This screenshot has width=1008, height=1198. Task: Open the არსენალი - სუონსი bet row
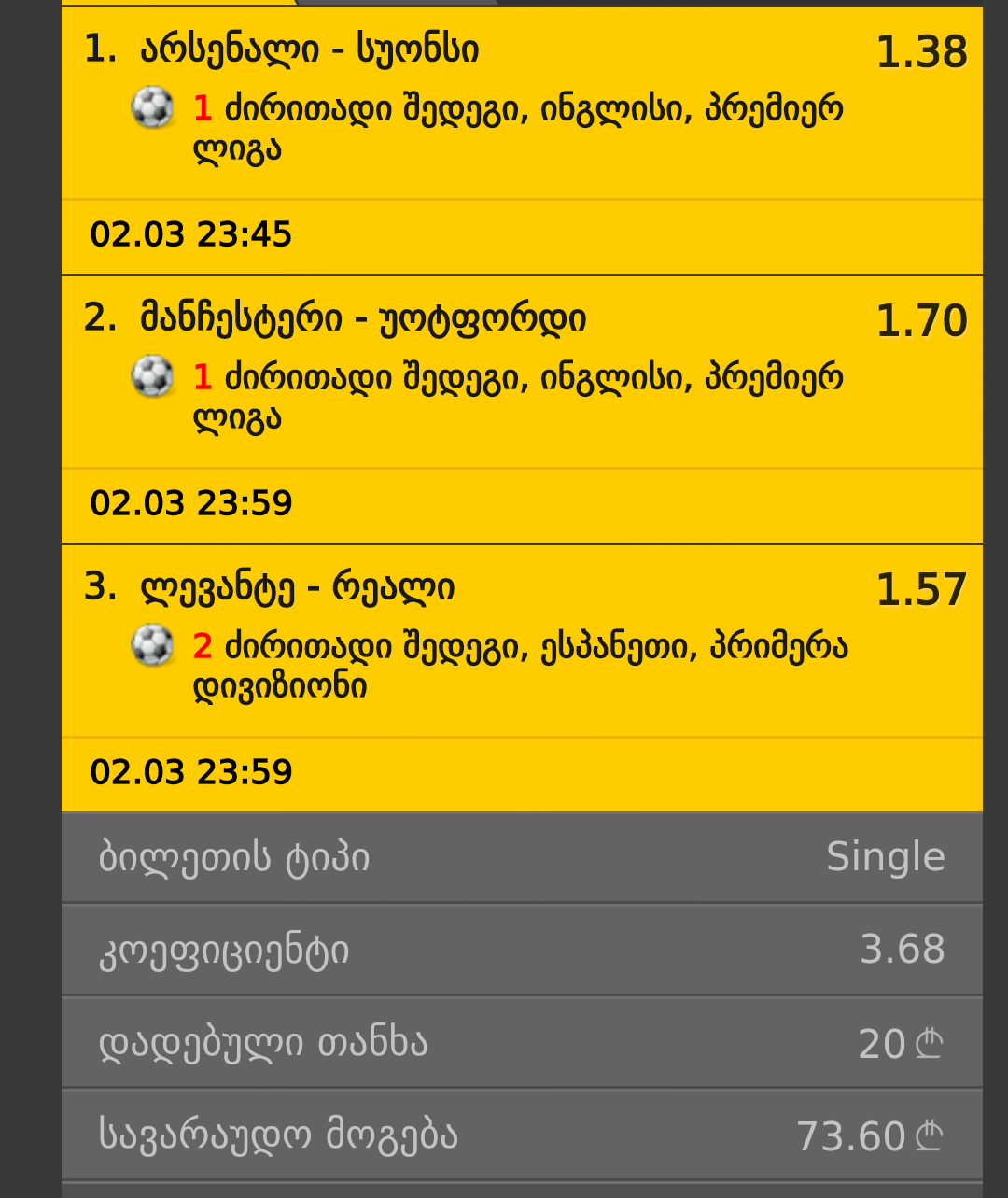click(521, 103)
